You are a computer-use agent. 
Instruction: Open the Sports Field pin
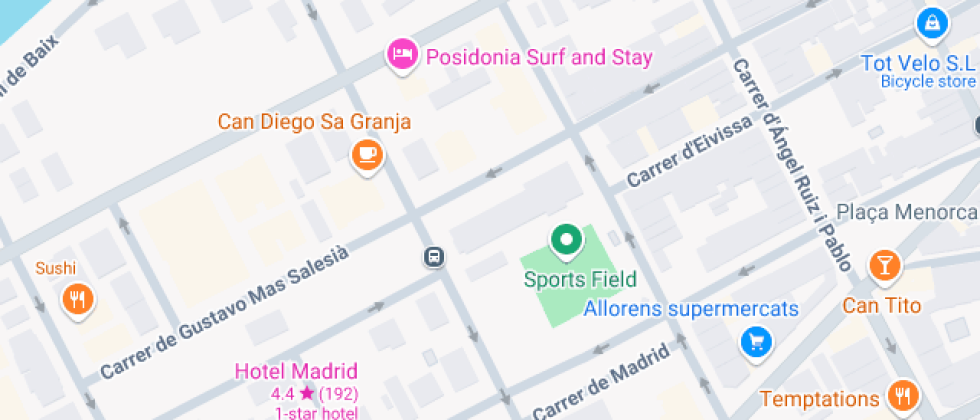(566, 241)
